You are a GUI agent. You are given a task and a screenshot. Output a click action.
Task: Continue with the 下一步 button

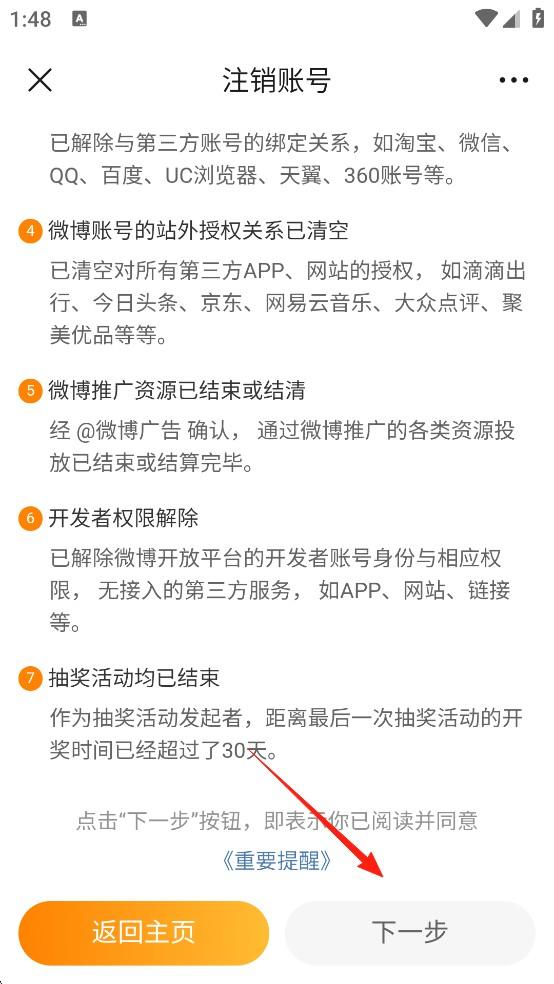(410, 933)
